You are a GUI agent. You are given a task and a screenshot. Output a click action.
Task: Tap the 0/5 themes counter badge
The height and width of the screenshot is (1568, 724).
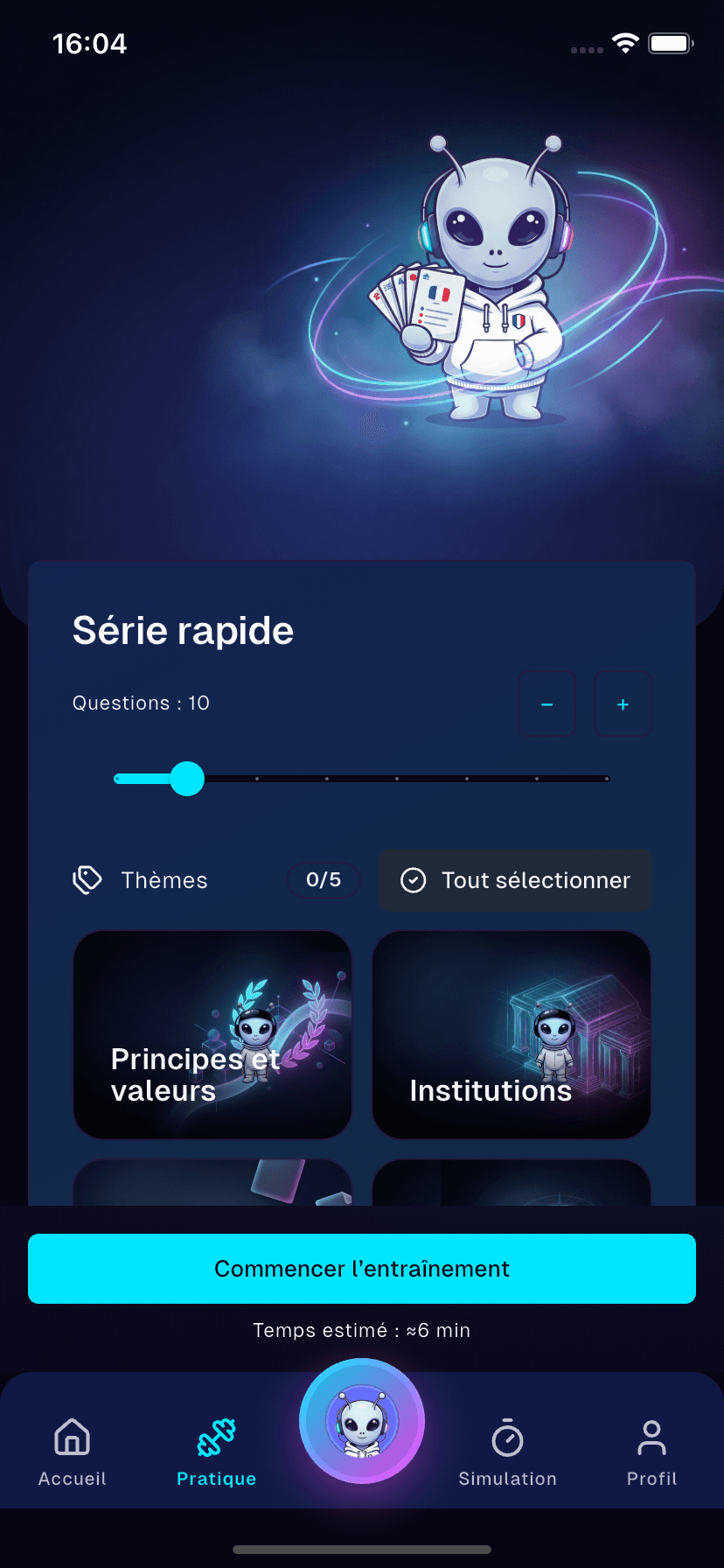point(323,880)
